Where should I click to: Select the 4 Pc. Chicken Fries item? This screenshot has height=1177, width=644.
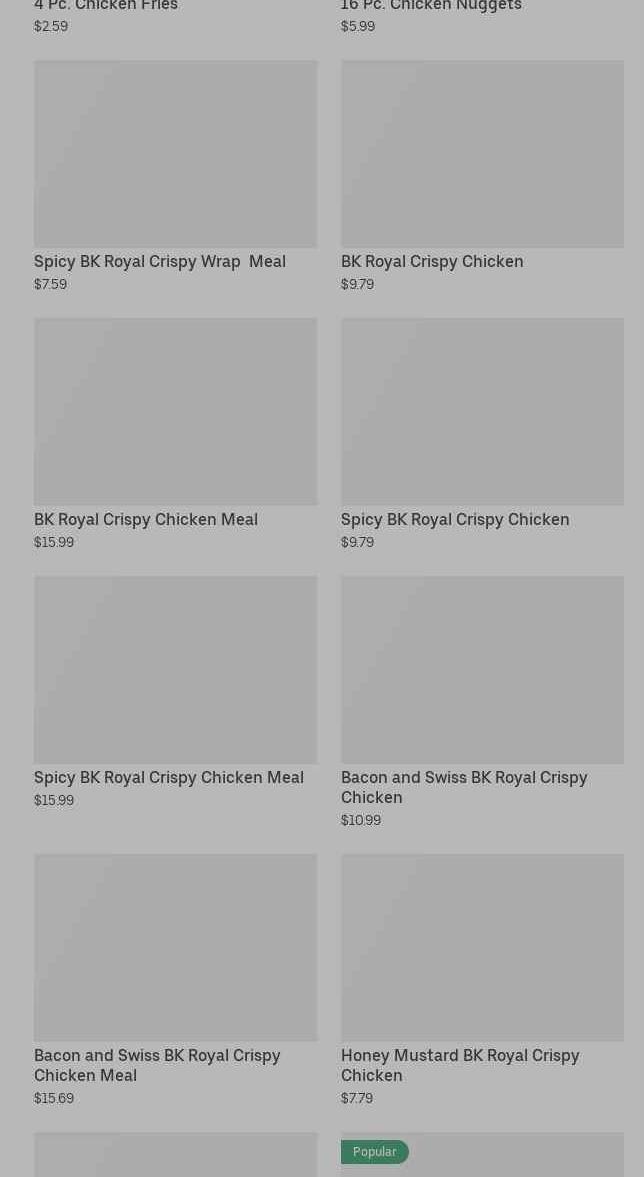click(x=106, y=7)
